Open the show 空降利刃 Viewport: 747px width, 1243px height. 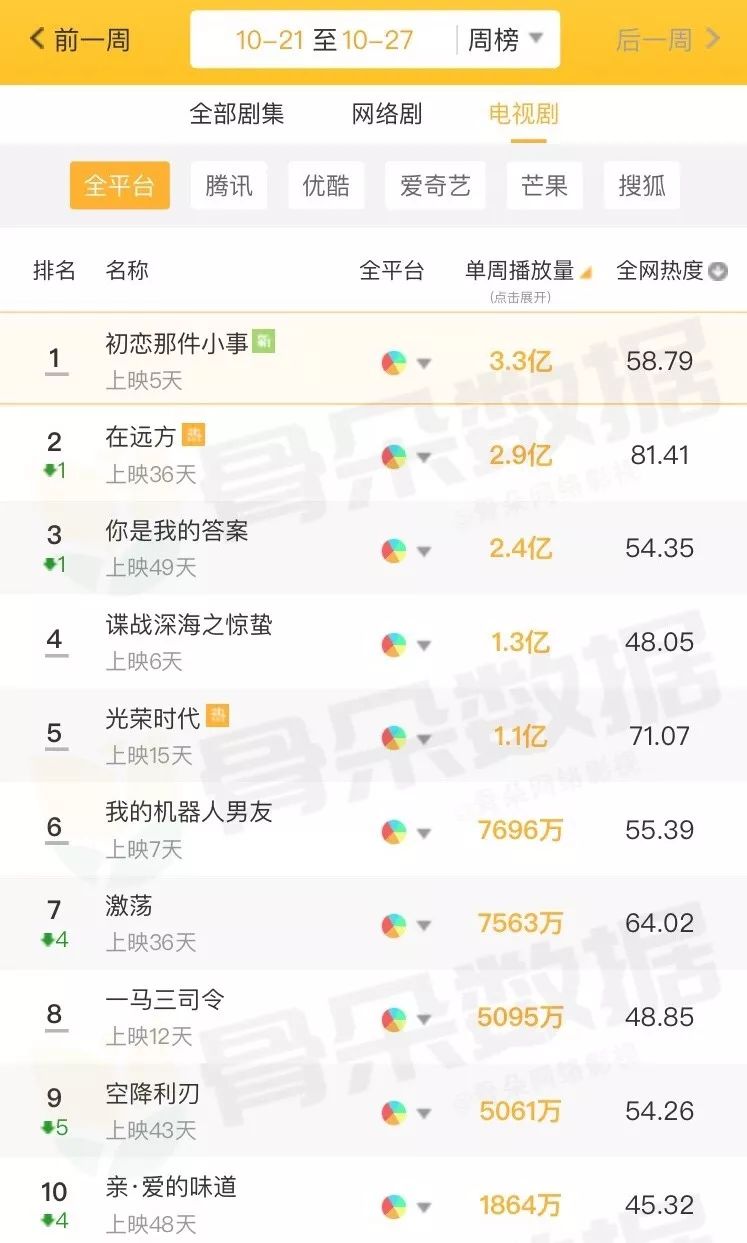pos(153,1095)
